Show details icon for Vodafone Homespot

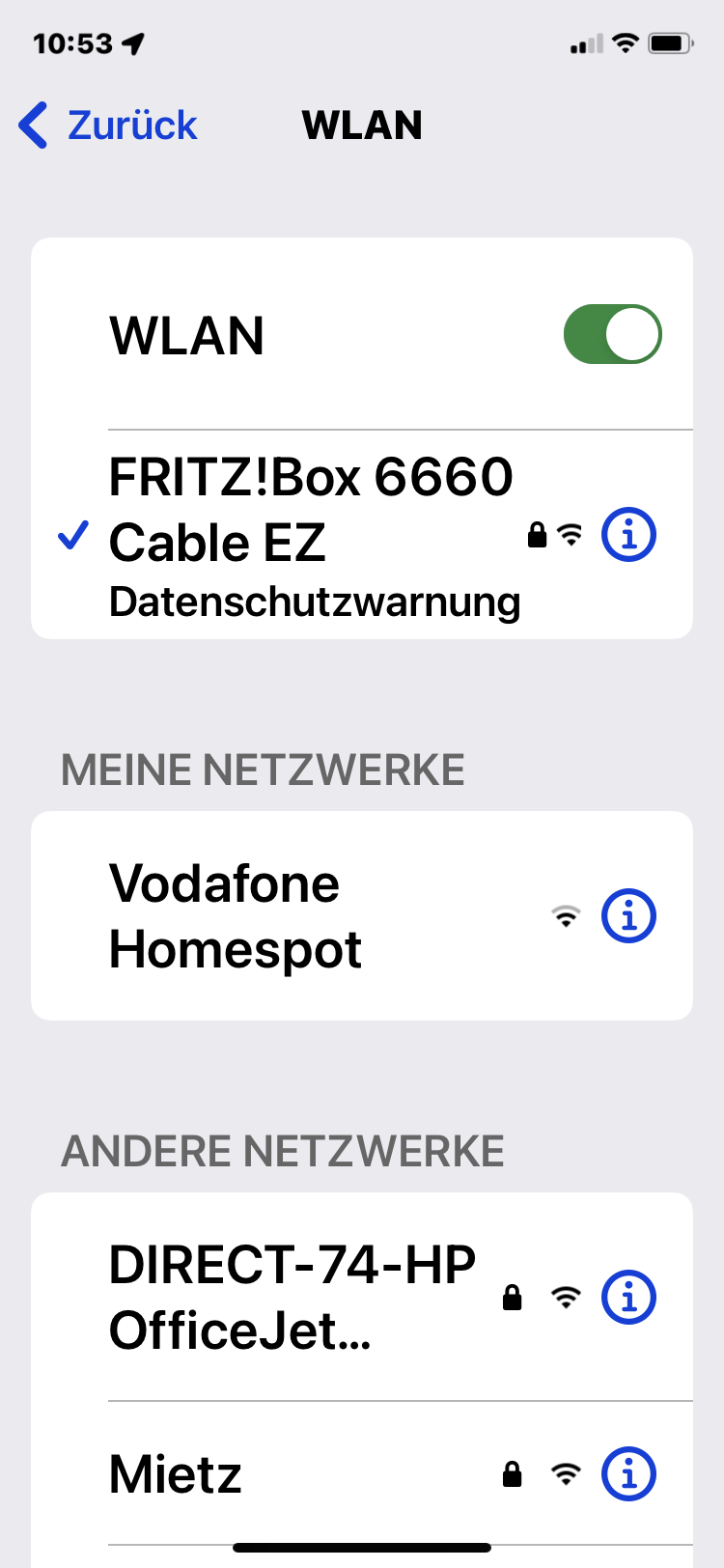point(628,916)
